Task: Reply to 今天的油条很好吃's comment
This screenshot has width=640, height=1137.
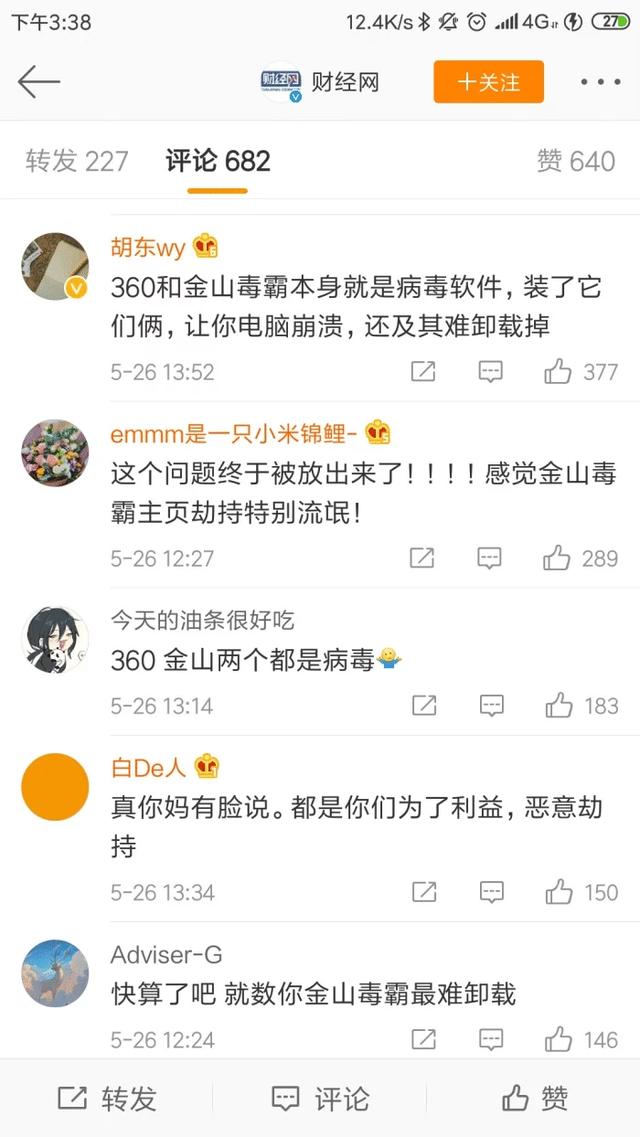Action: pos(490,706)
